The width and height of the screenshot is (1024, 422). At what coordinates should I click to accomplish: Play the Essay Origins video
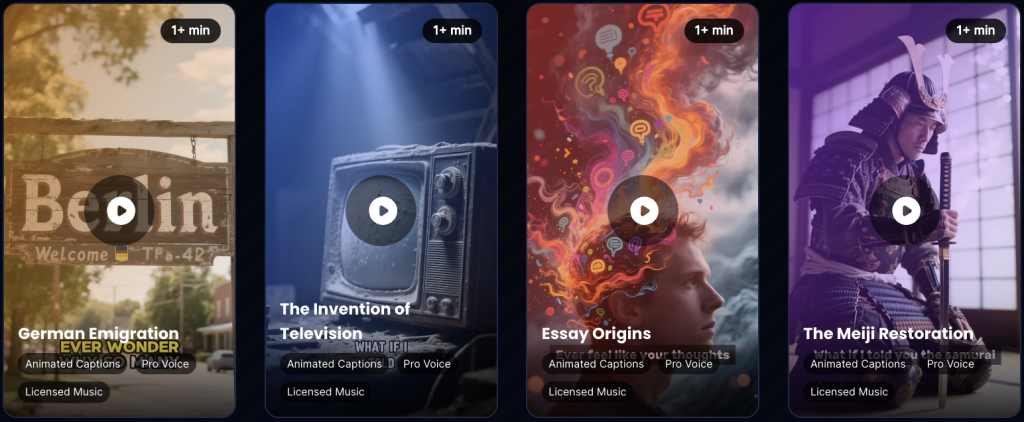(644, 211)
